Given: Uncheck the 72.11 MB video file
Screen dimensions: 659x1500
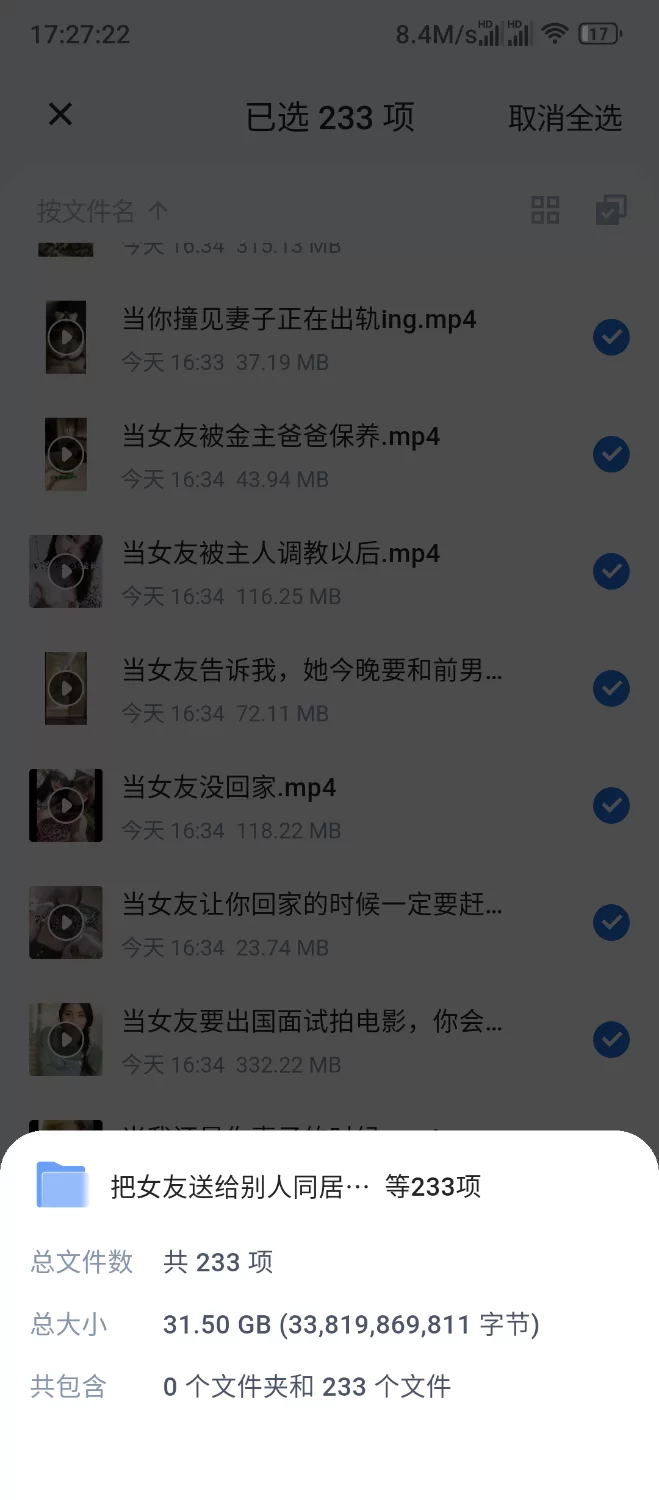Looking at the screenshot, I should tap(611, 689).
